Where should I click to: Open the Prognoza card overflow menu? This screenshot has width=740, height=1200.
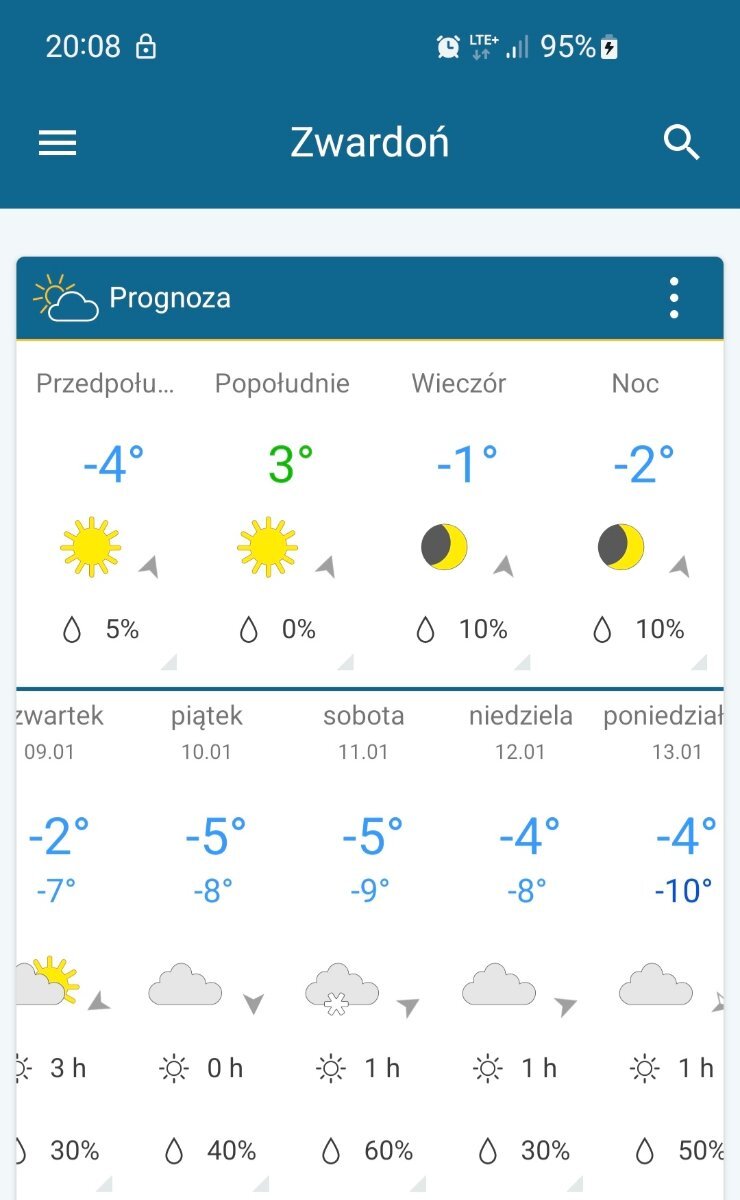pyautogui.click(x=674, y=298)
